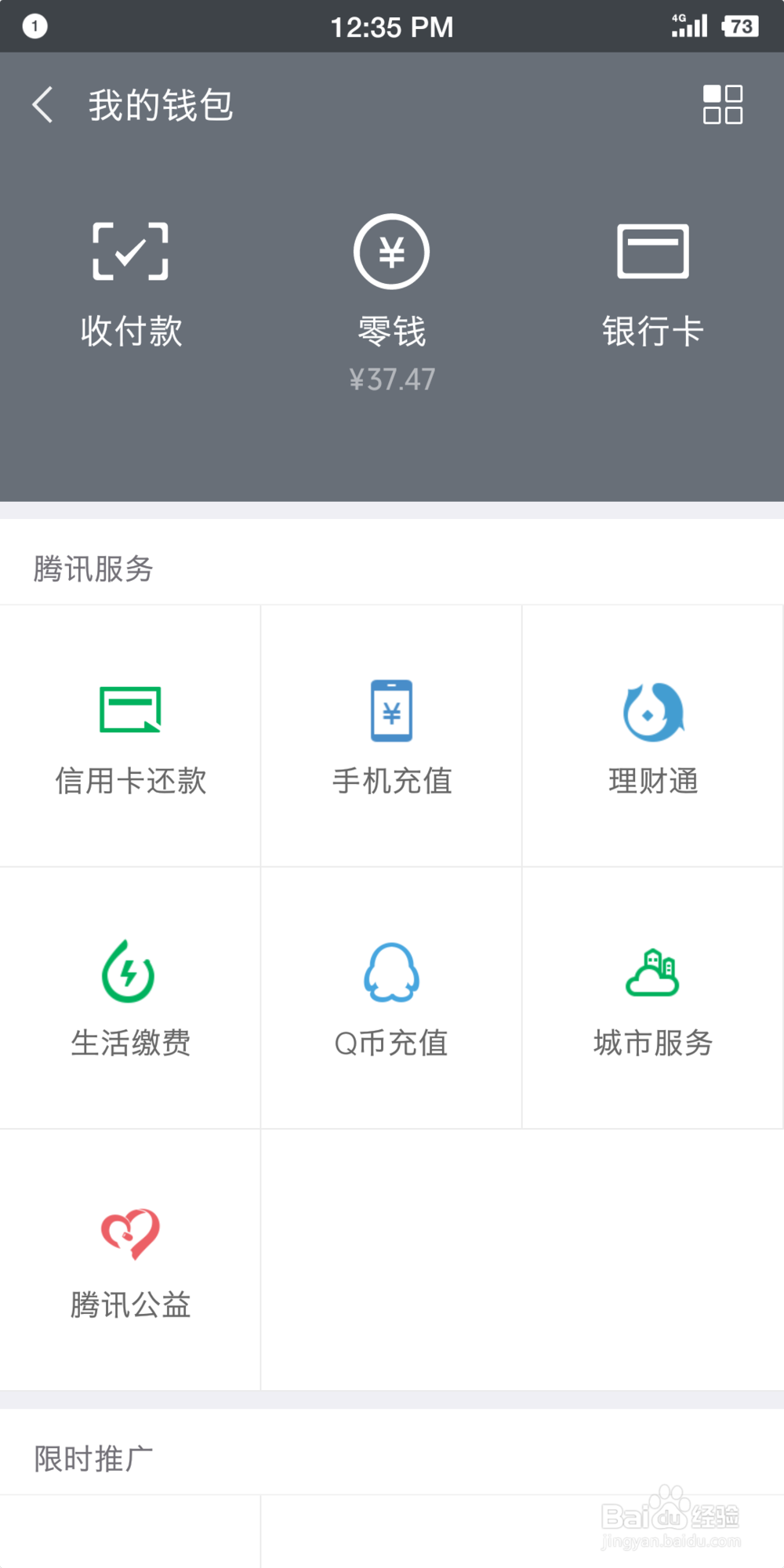Tap the 我的钱包 title
This screenshot has width=784, height=1568.
pyautogui.click(x=160, y=104)
